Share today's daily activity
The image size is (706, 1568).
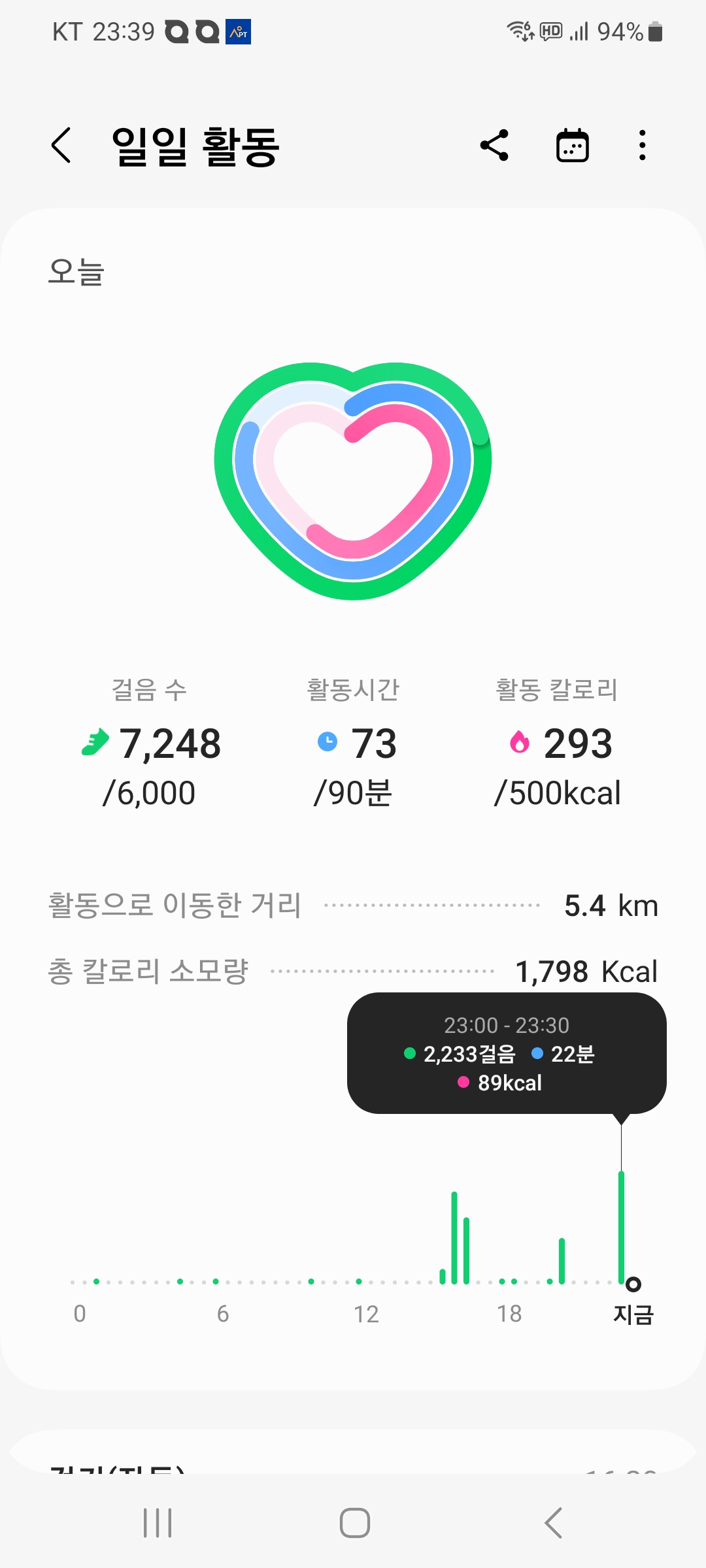494,145
